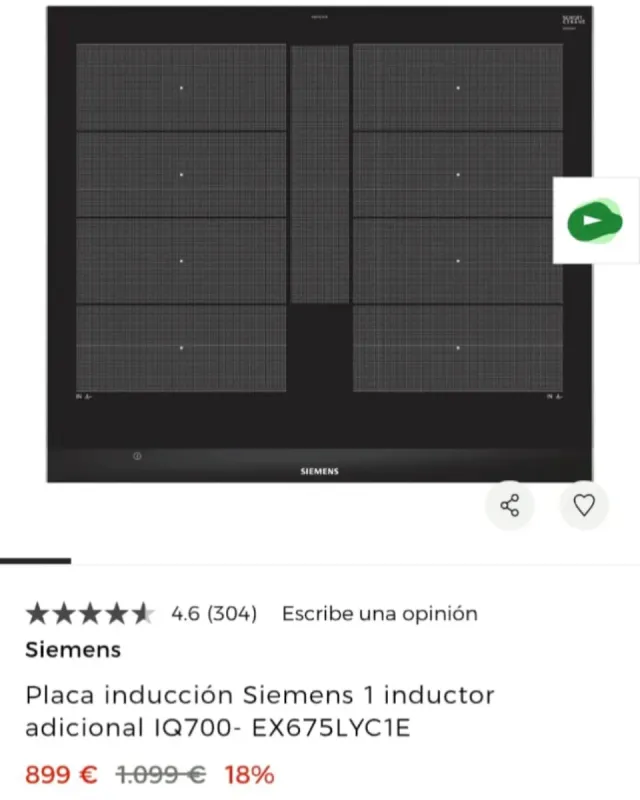Play the product video with the green button
The height and width of the screenshot is (800, 640).
pos(594,221)
